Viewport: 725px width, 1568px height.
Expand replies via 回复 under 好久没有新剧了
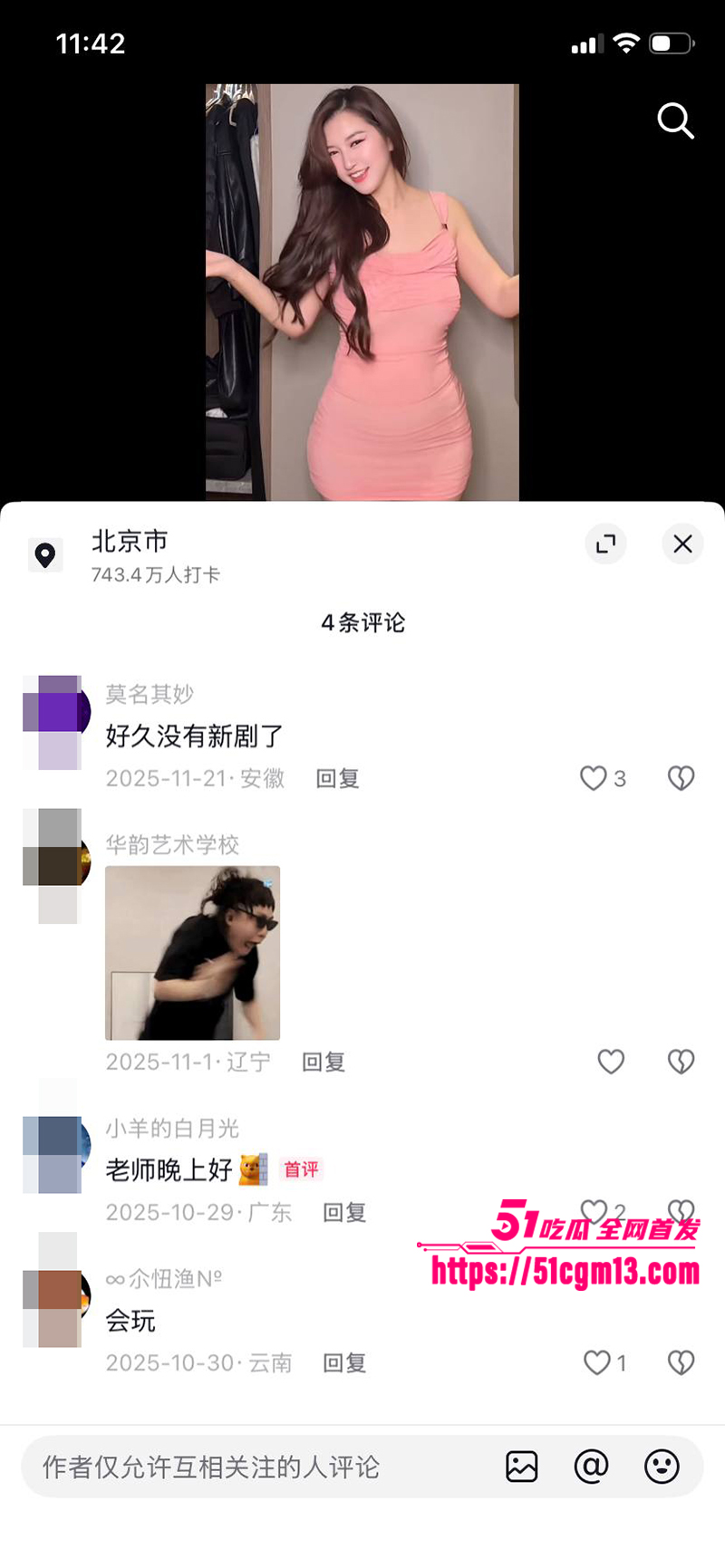(336, 777)
